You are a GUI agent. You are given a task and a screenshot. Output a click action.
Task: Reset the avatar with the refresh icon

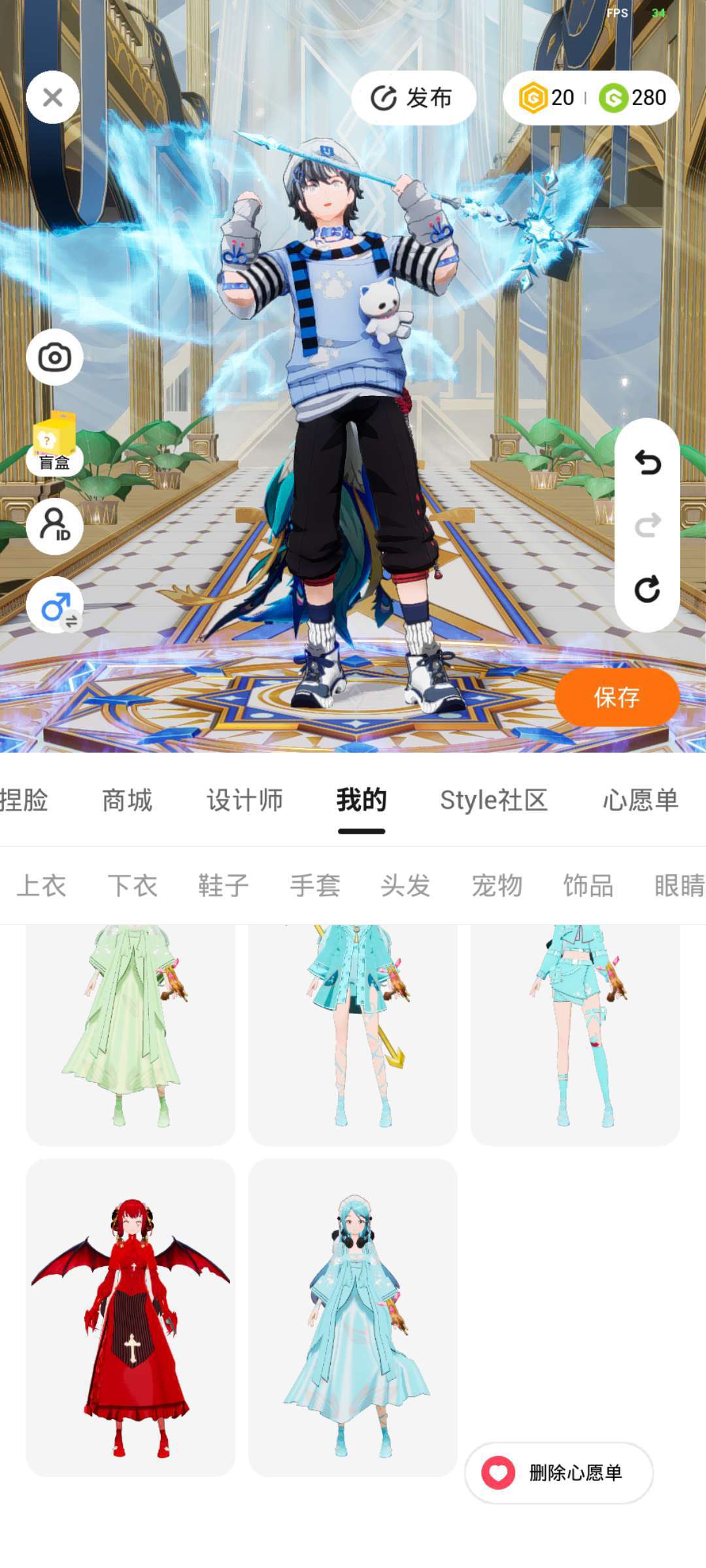pos(647,589)
